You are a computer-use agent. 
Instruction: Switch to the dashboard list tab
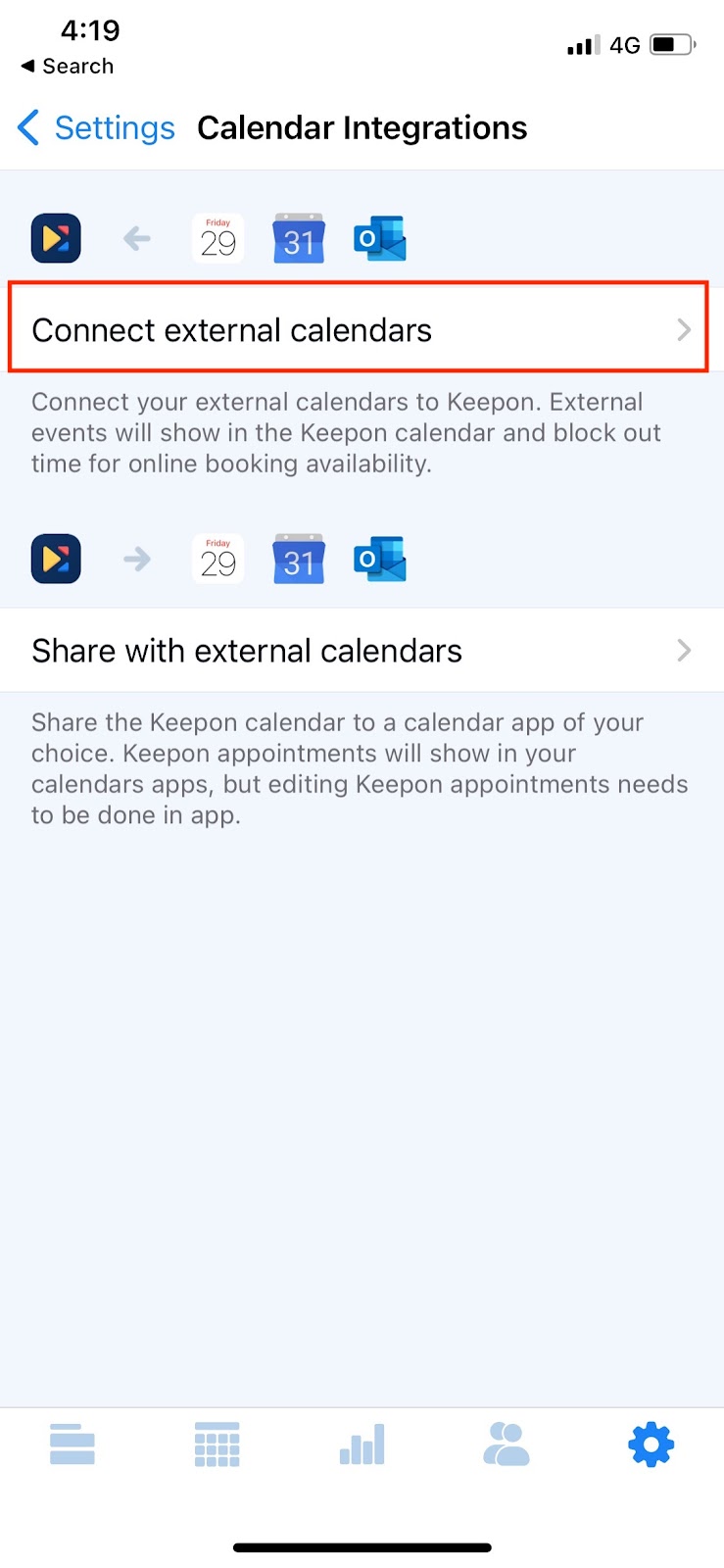click(72, 1445)
